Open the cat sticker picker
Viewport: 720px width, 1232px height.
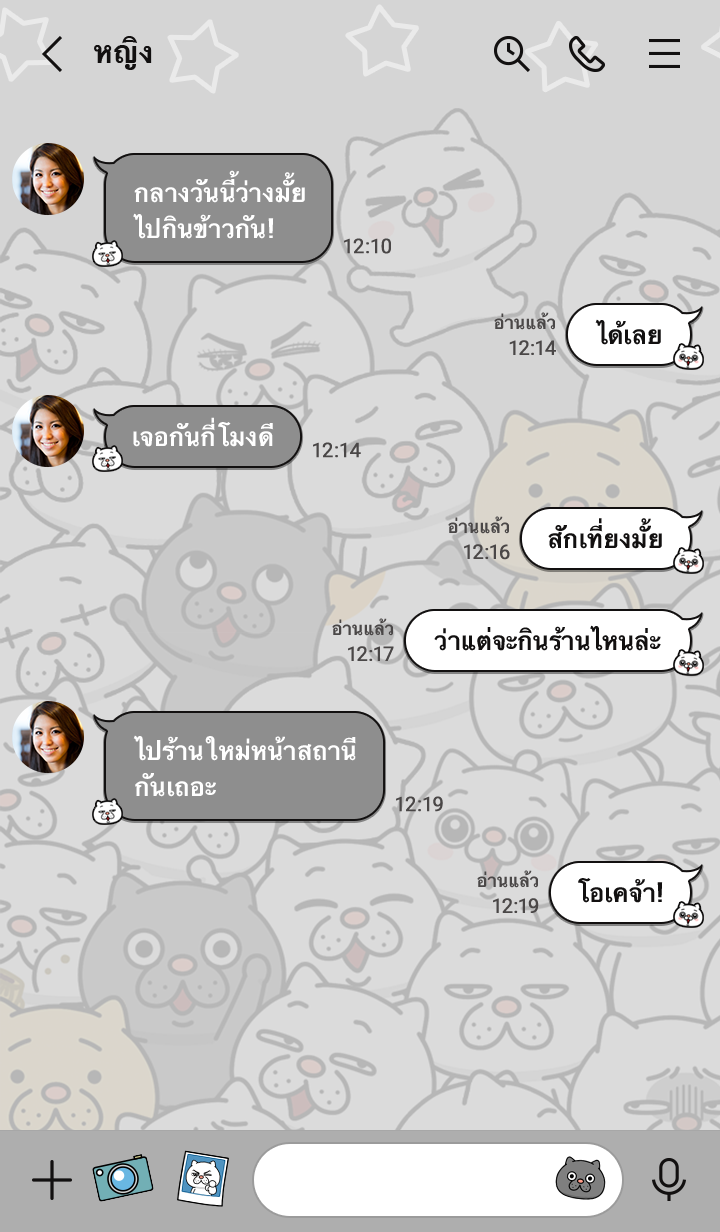(x=580, y=1179)
